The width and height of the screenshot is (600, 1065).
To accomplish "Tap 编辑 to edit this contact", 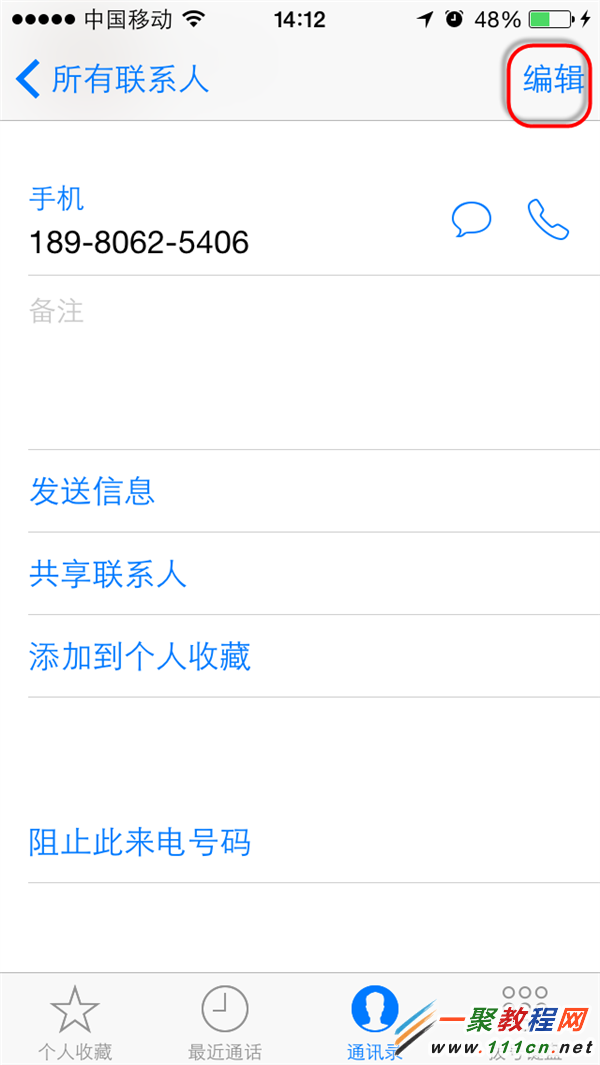I will click(553, 79).
